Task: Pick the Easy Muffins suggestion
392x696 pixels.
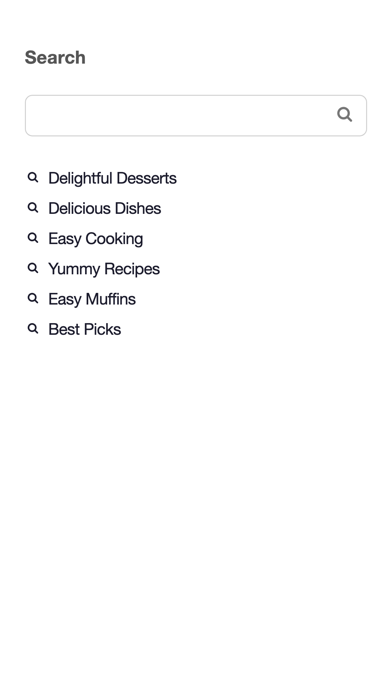Action: tap(92, 299)
